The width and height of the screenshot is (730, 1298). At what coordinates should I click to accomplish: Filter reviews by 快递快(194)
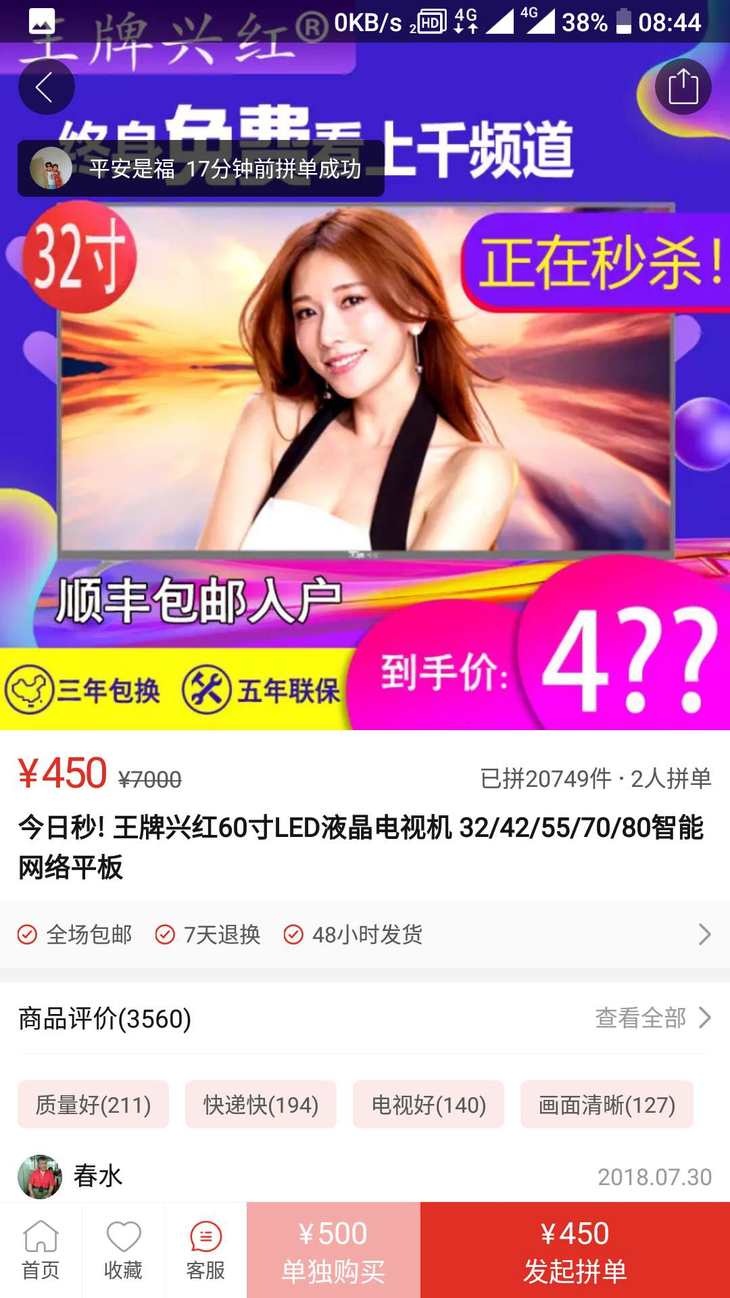[x=261, y=1105]
